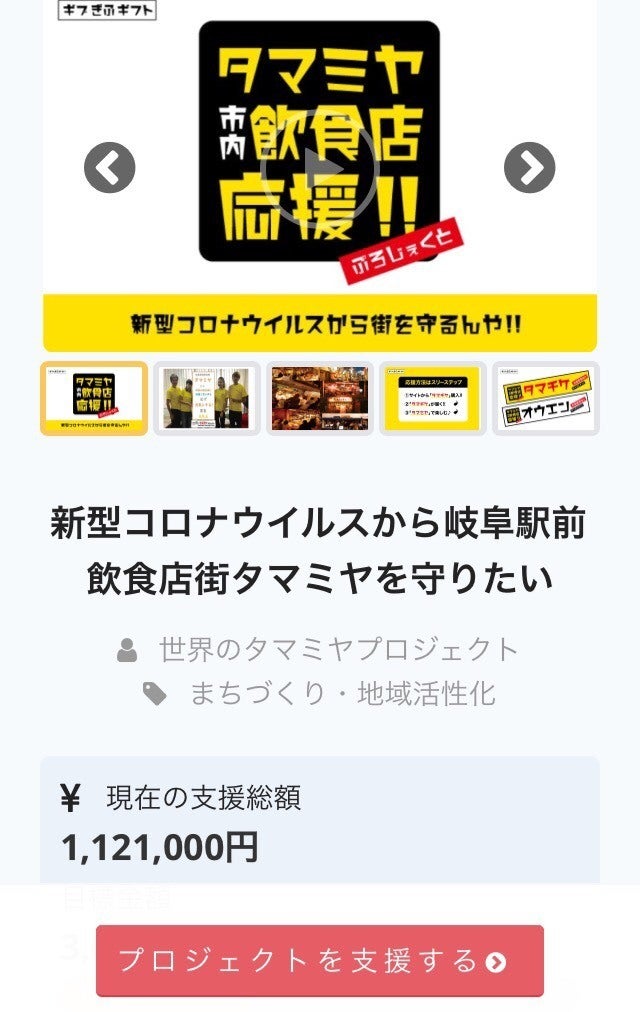Select the thumbnail showing people in yellow shirts
Image resolution: width=640 pixels, height=1012 pixels.
coord(206,398)
